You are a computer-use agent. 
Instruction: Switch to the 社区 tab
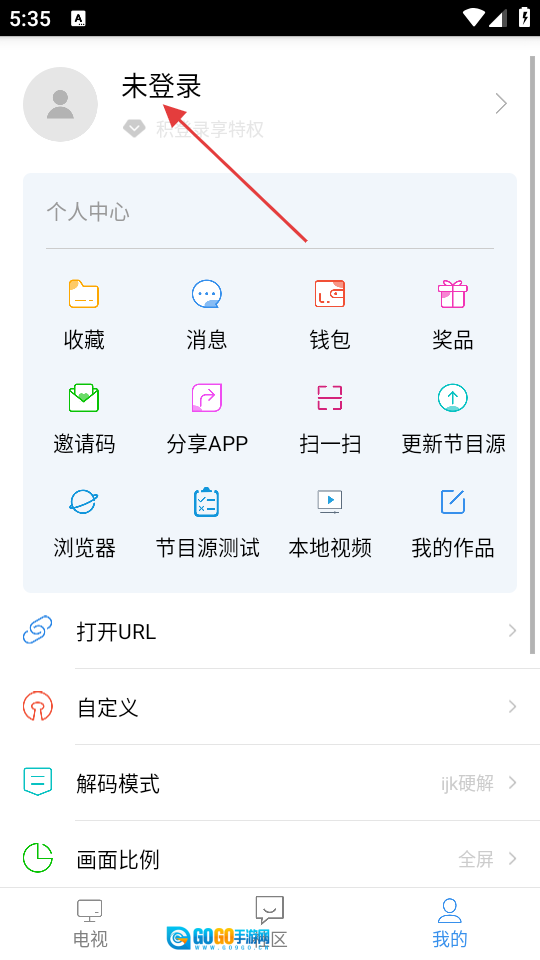tap(270, 923)
